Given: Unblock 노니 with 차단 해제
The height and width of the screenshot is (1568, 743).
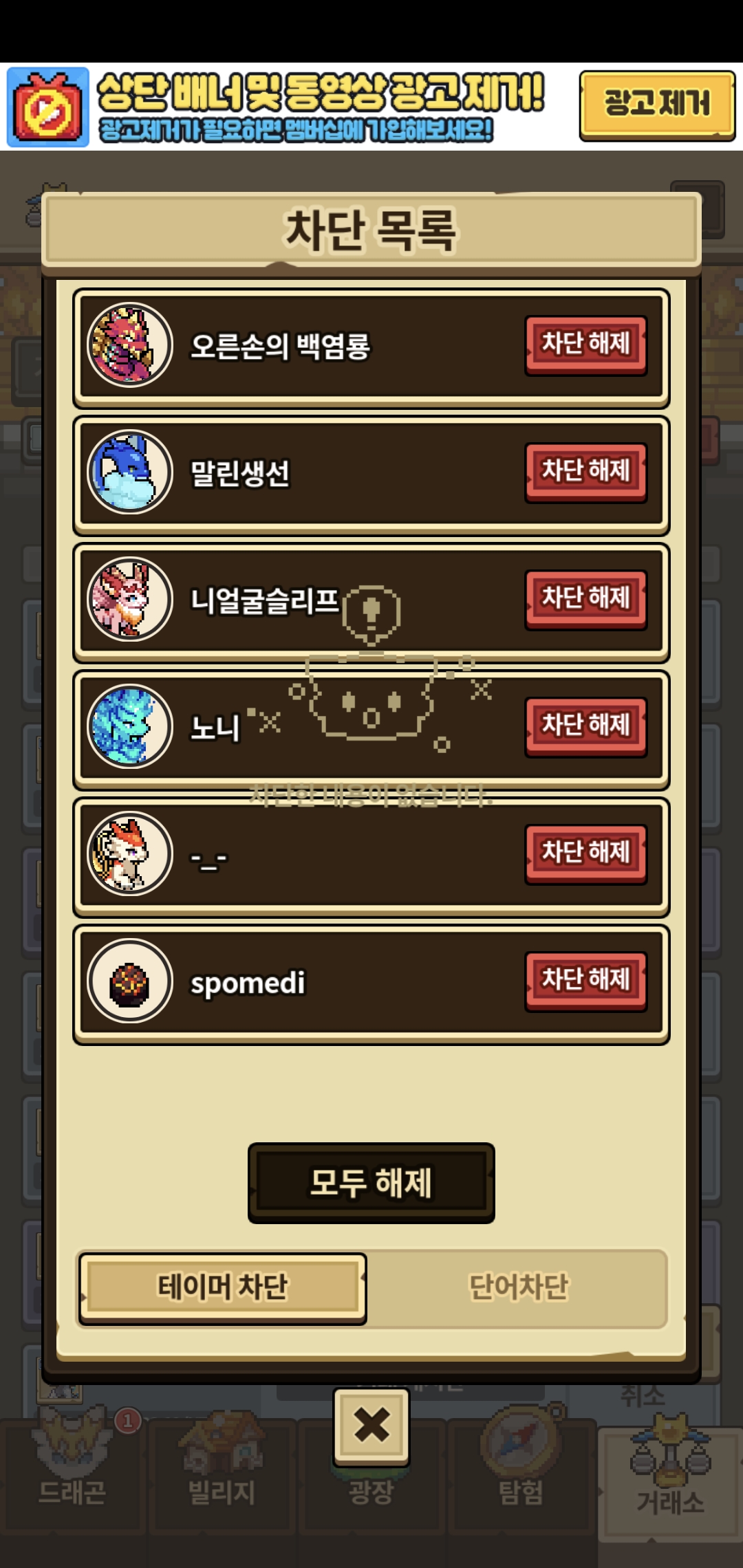Looking at the screenshot, I should (x=585, y=726).
